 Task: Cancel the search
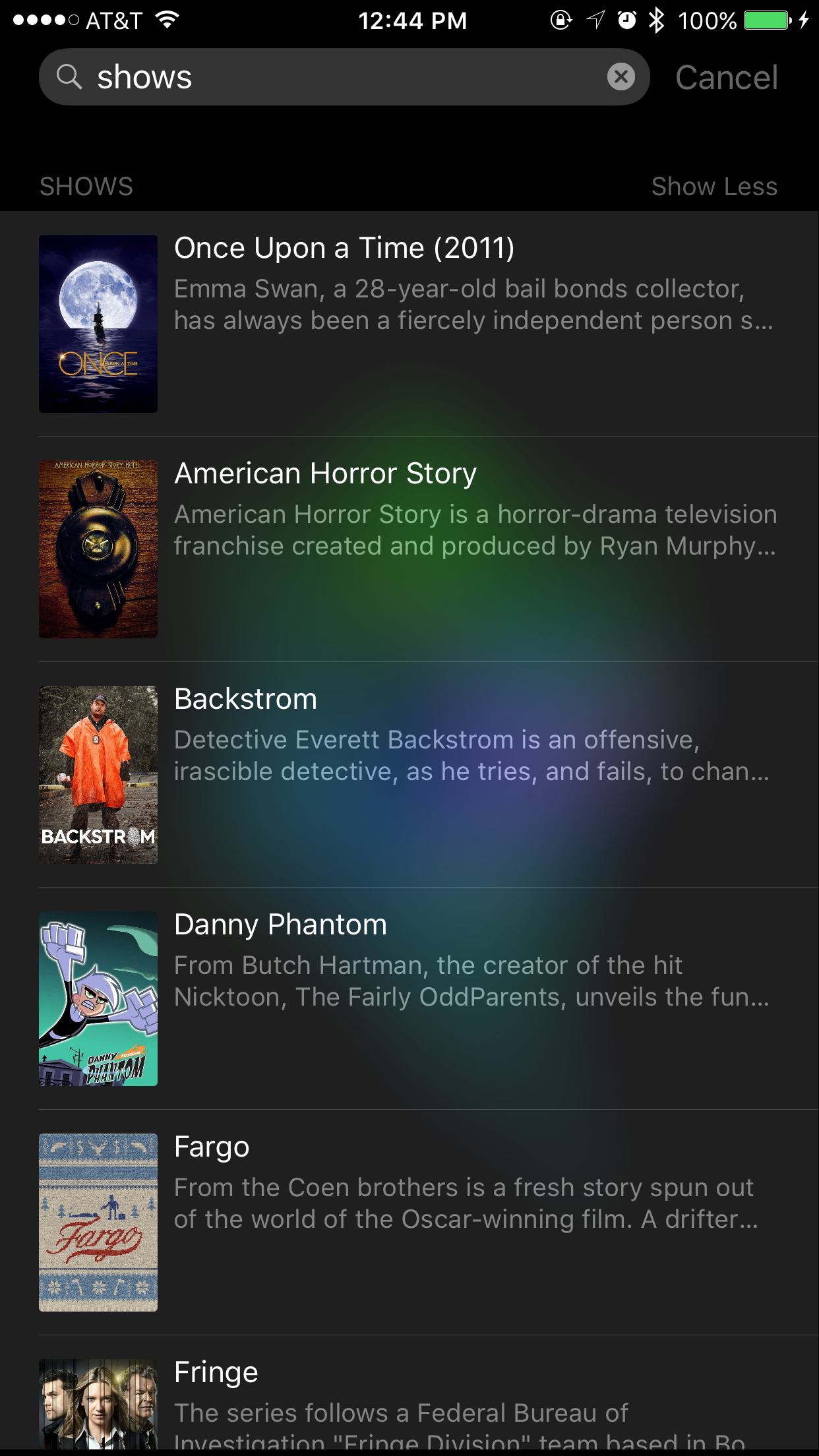[x=726, y=78]
